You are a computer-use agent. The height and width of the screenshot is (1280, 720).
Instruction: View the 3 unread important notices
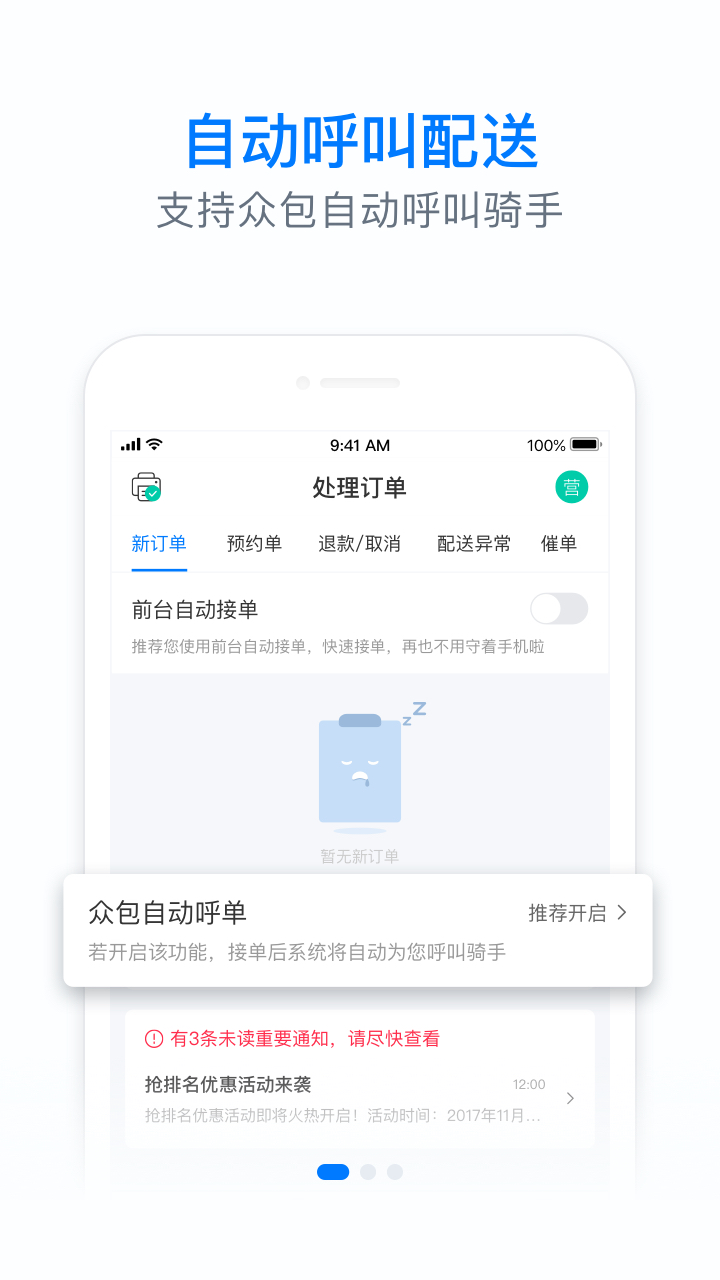click(x=300, y=1039)
